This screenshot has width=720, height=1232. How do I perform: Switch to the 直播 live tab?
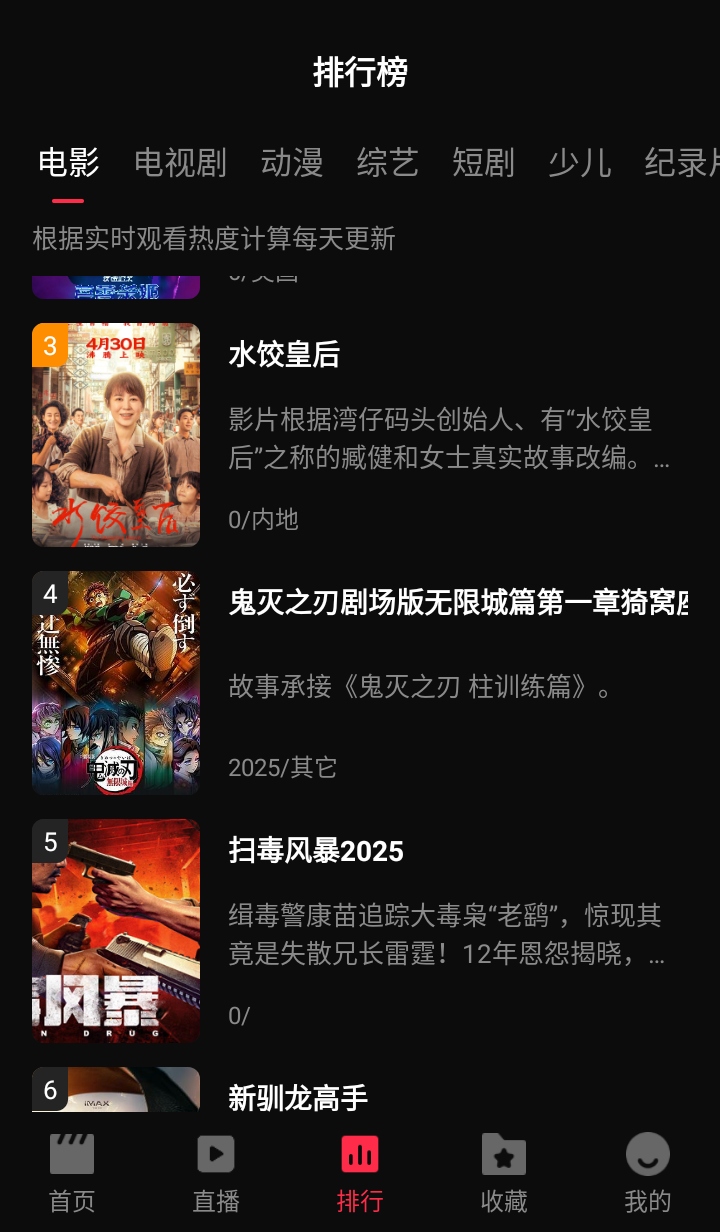coord(216,1174)
